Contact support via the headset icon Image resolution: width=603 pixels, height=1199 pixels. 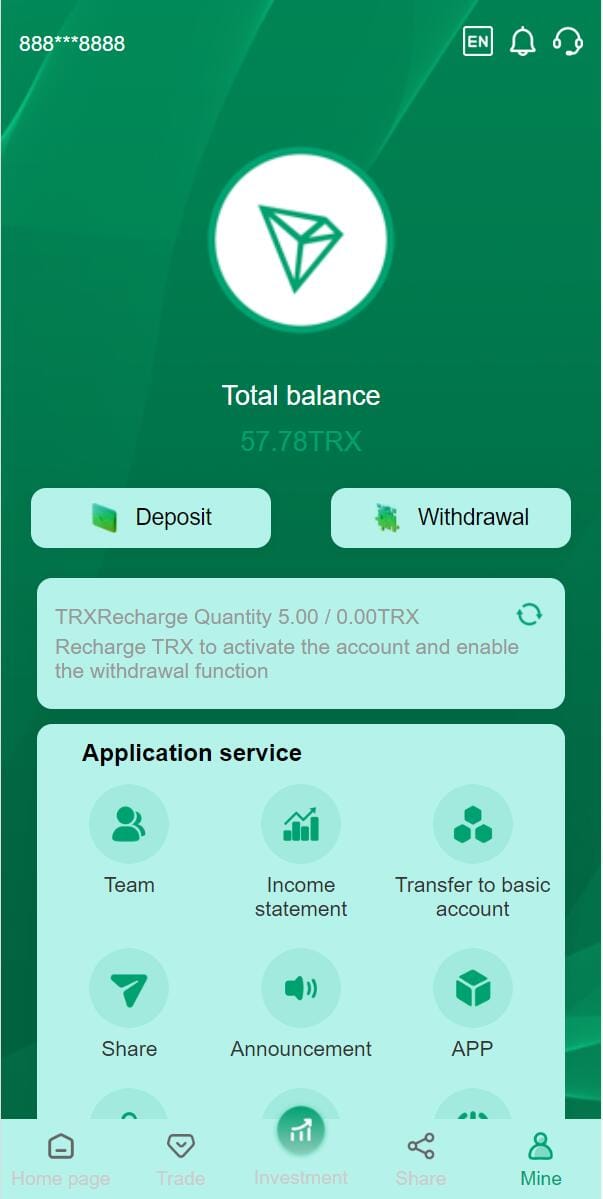click(x=568, y=42)
